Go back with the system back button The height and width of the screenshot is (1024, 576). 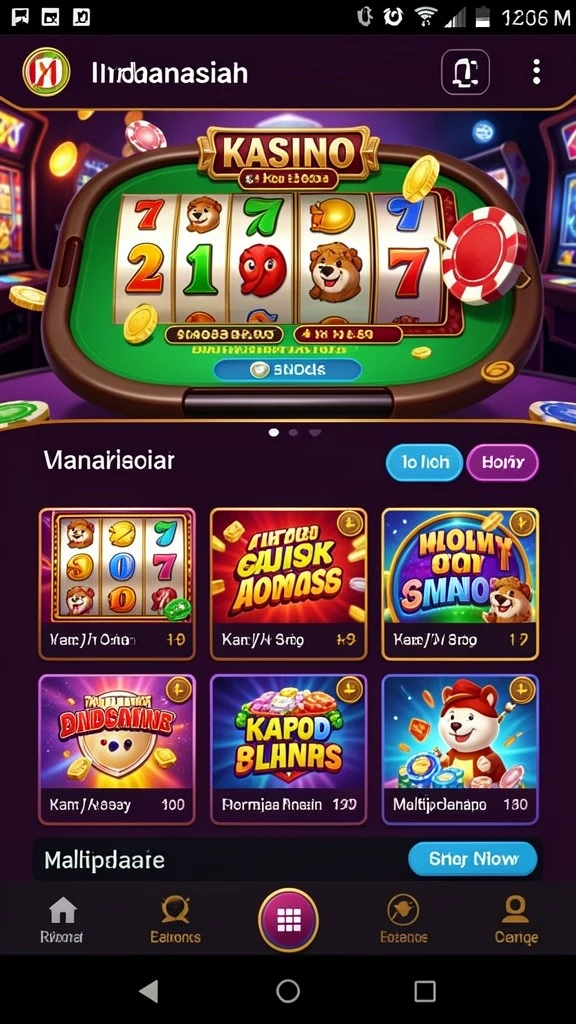[x=149, y=991]
